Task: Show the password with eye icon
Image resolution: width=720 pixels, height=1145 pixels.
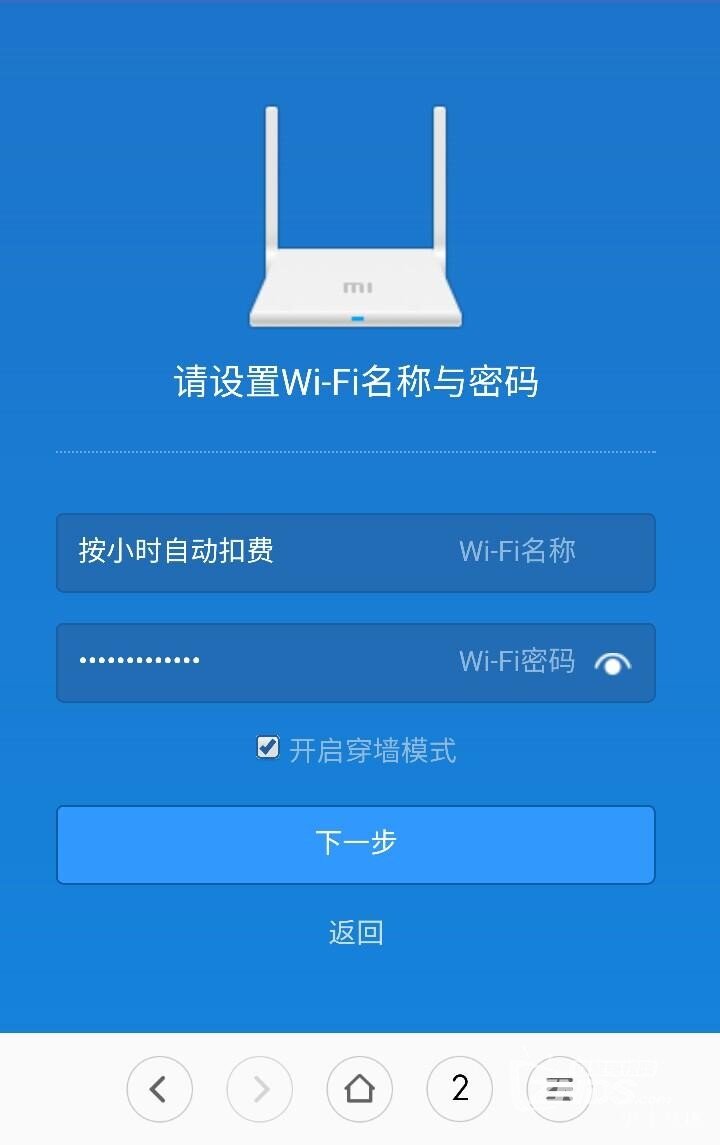Action: (612, 662)
